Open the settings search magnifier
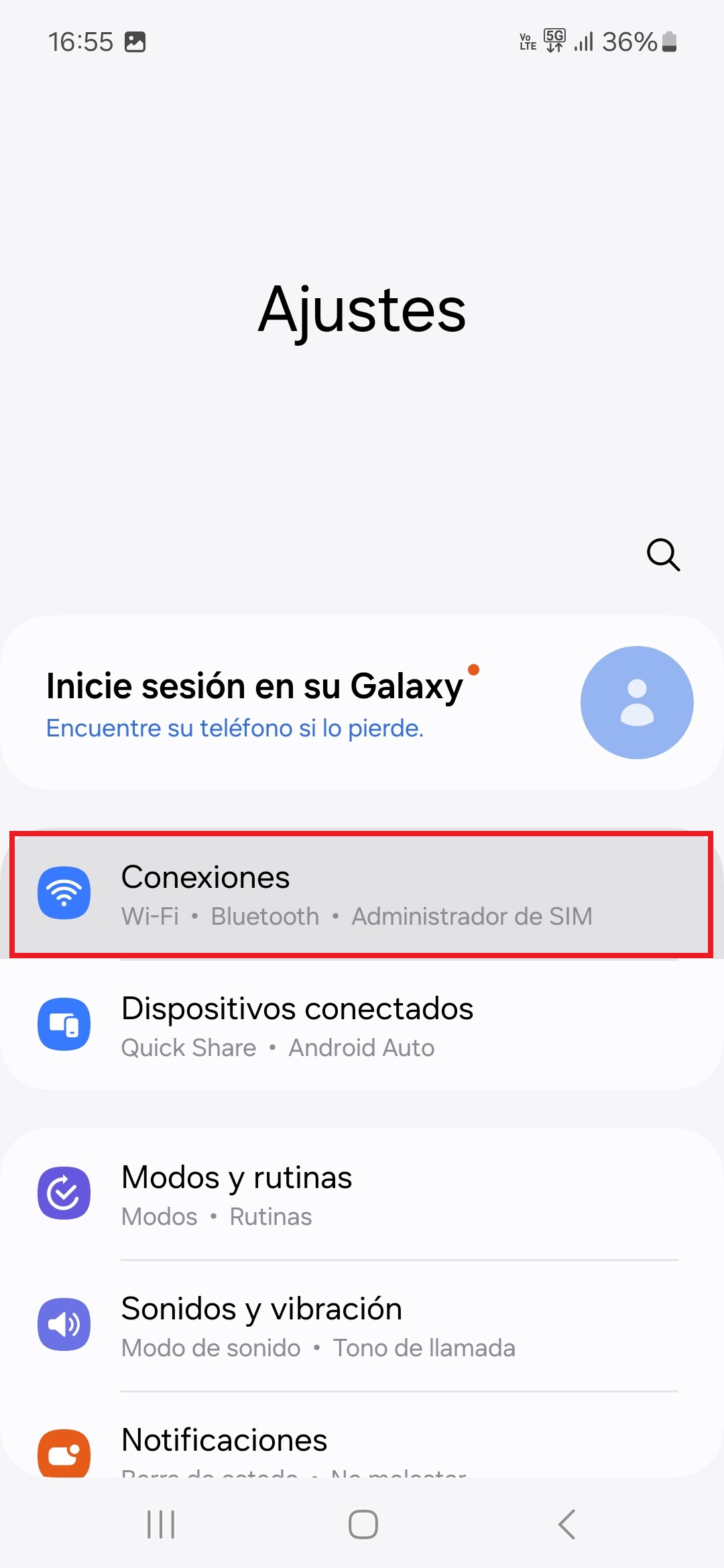The height and width of the screenshot is (1568, 724). click(663, 555)
